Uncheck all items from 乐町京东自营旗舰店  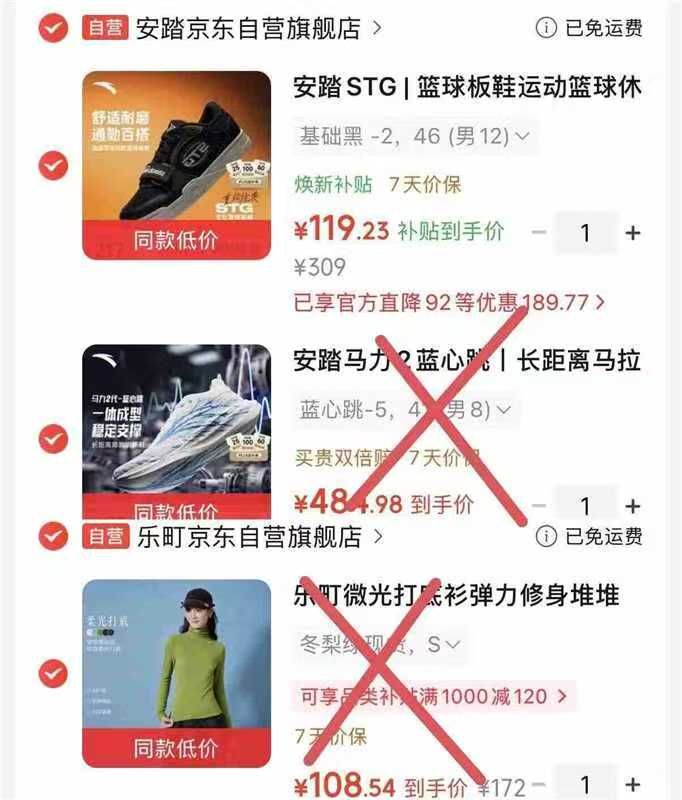pos(53,536)
